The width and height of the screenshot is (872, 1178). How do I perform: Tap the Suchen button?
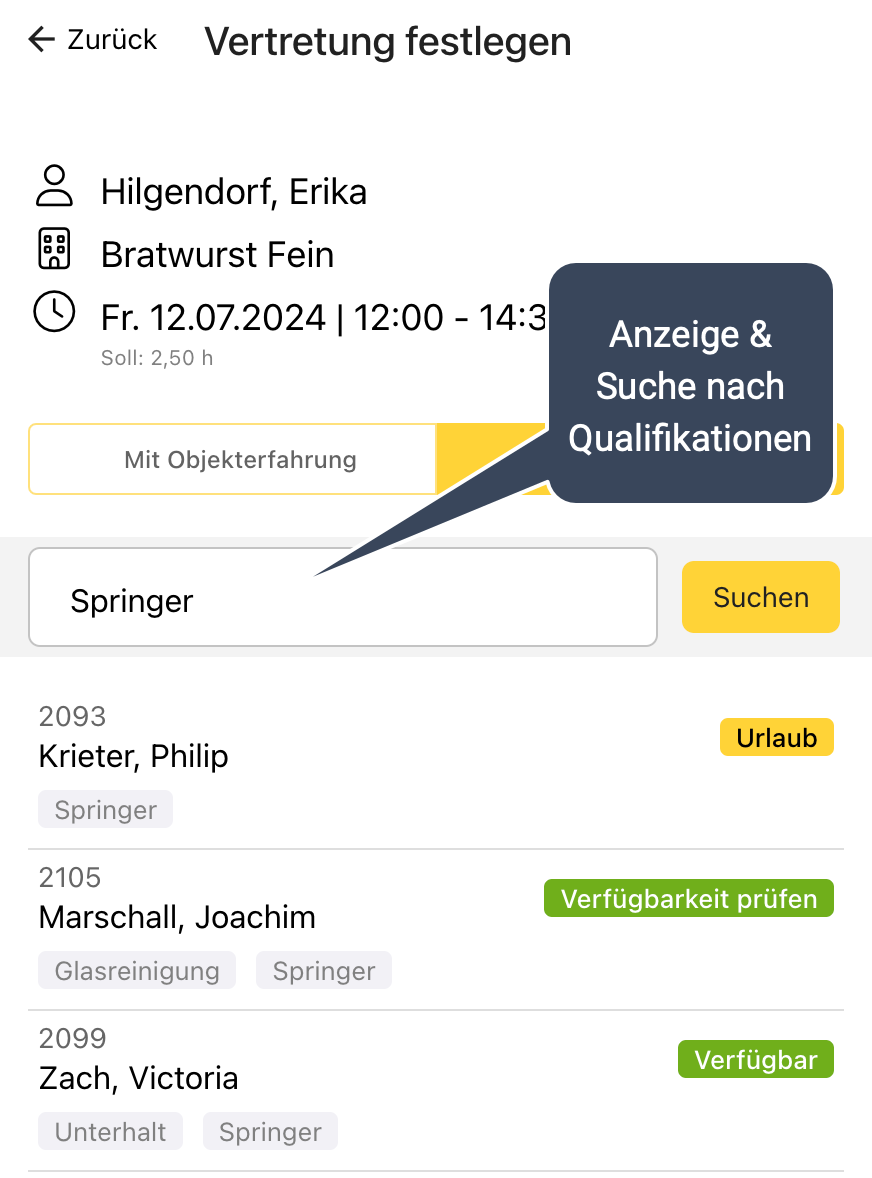pos(760,598)
